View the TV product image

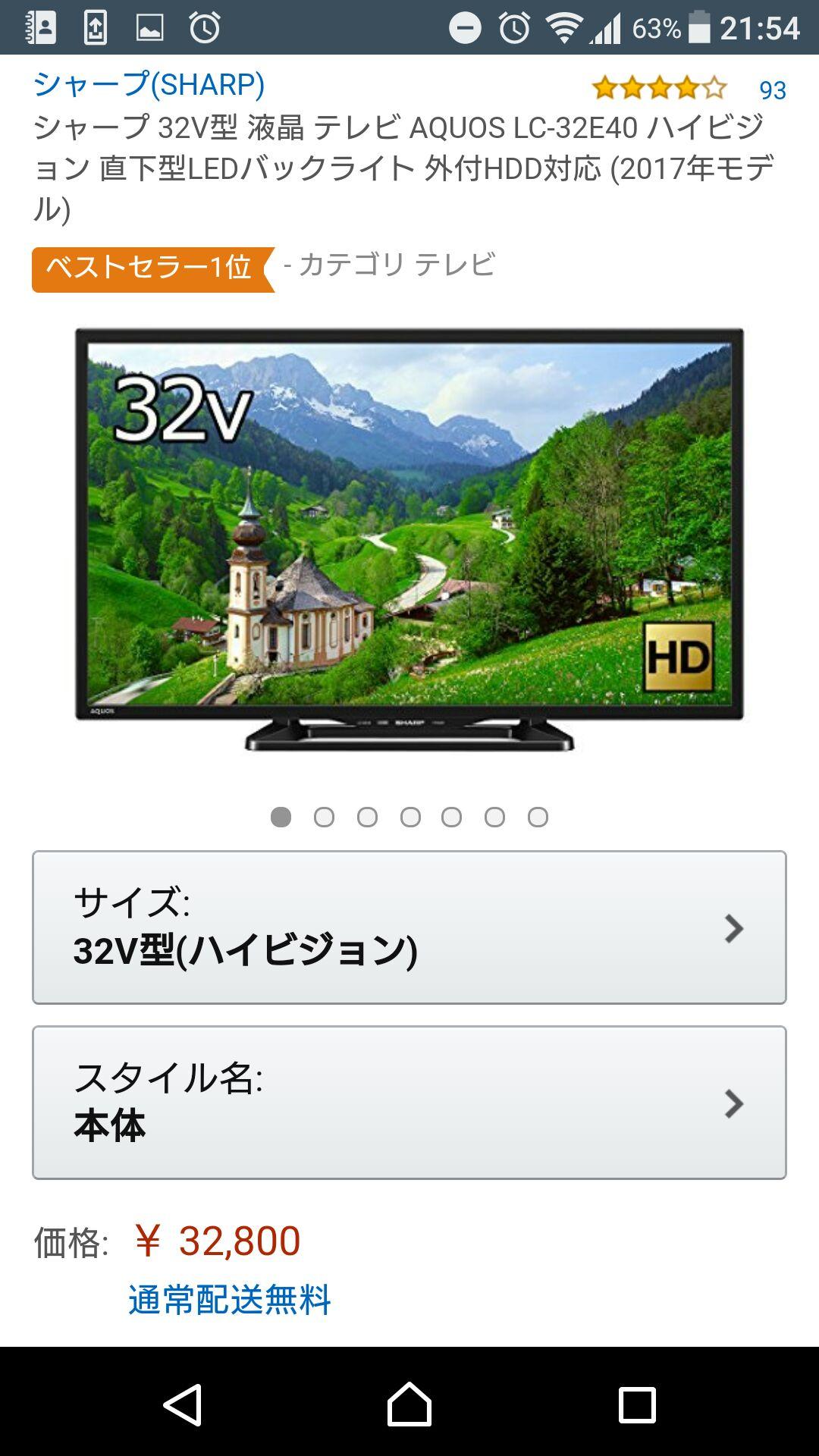pyautogui.click(x=409, y=538)
